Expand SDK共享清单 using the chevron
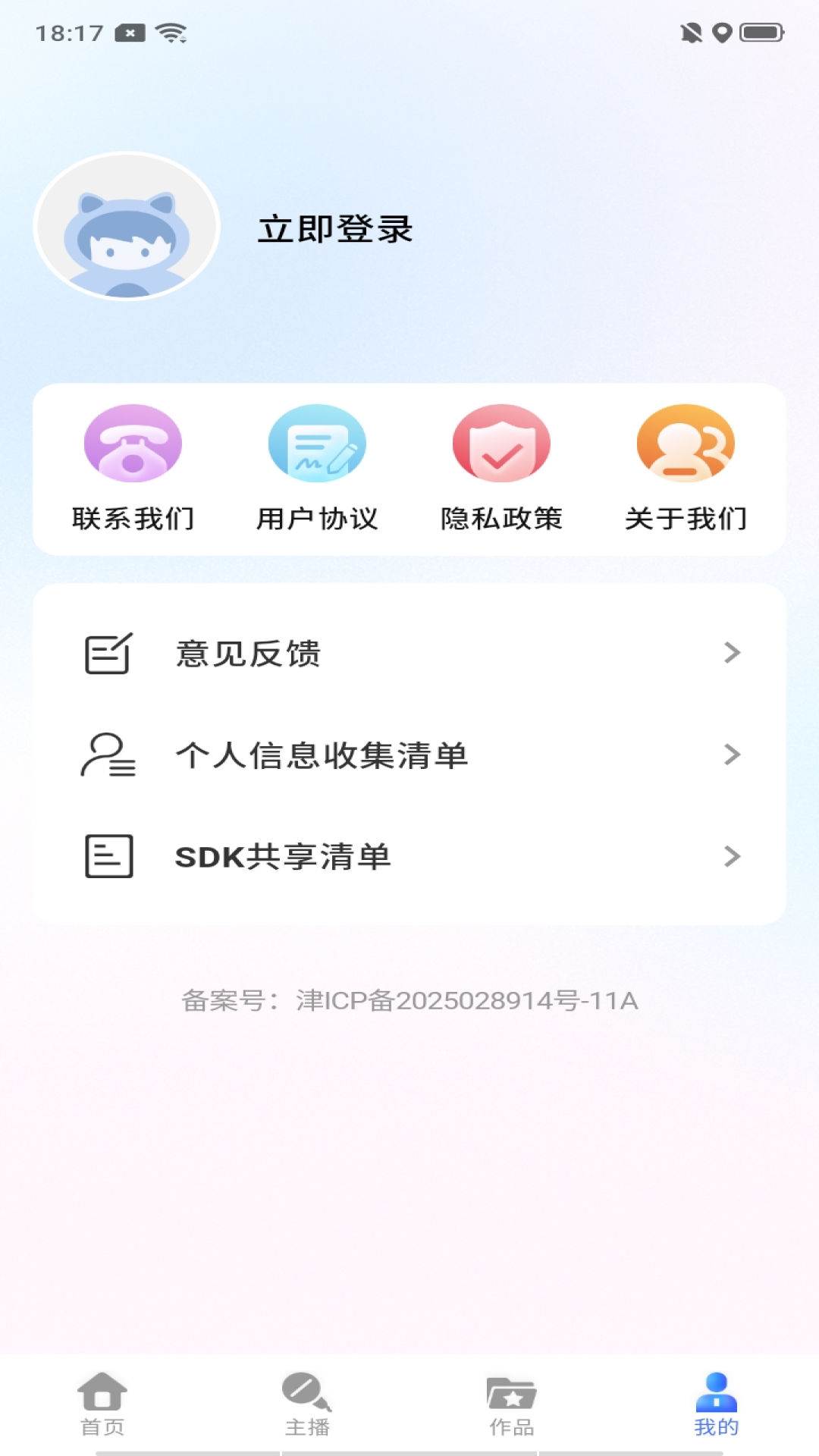The image size is (819, 1456). (x=732, y=857)
